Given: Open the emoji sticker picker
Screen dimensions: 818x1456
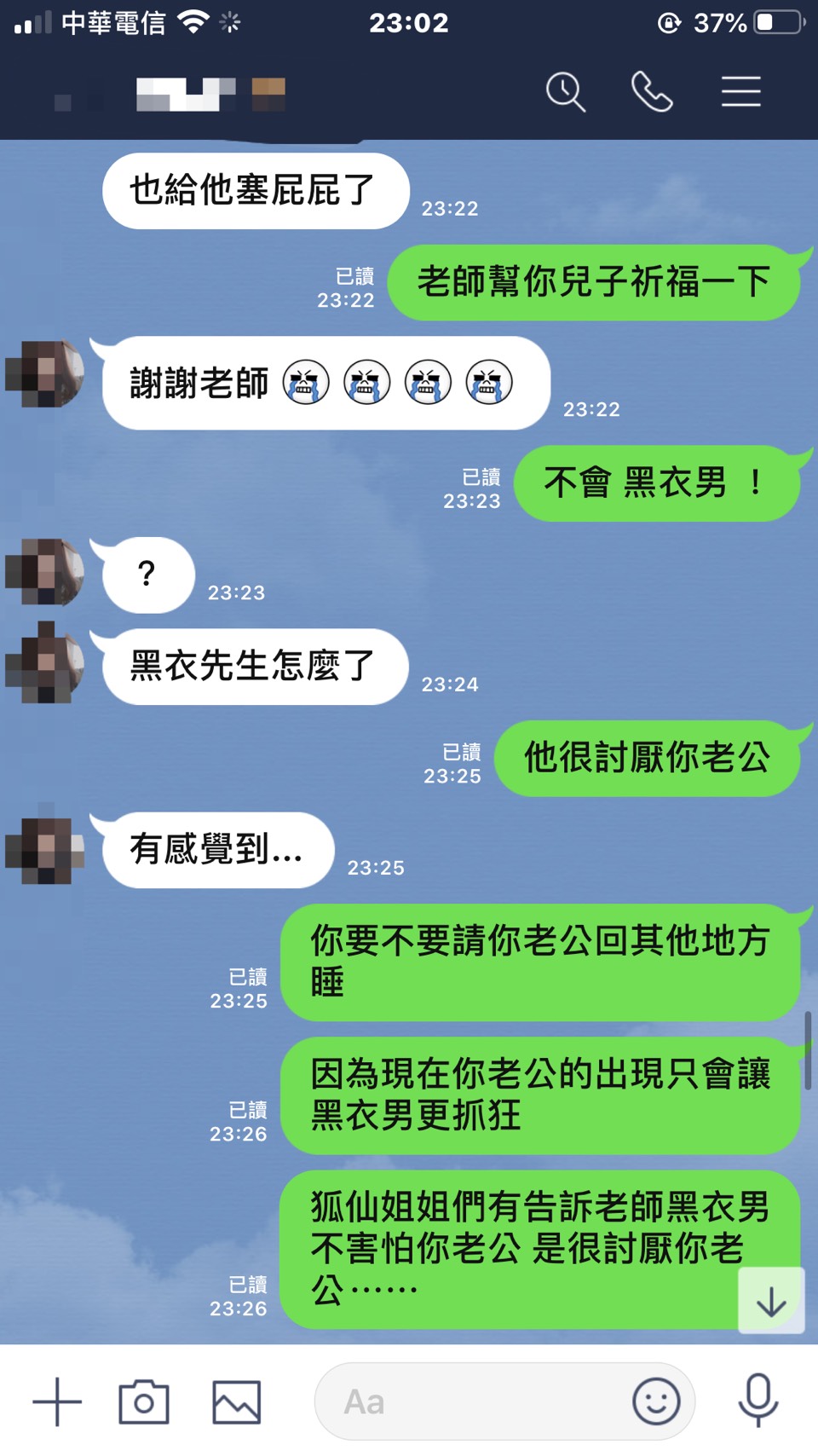Looking at the screenshot, I should pos(656,1401).
